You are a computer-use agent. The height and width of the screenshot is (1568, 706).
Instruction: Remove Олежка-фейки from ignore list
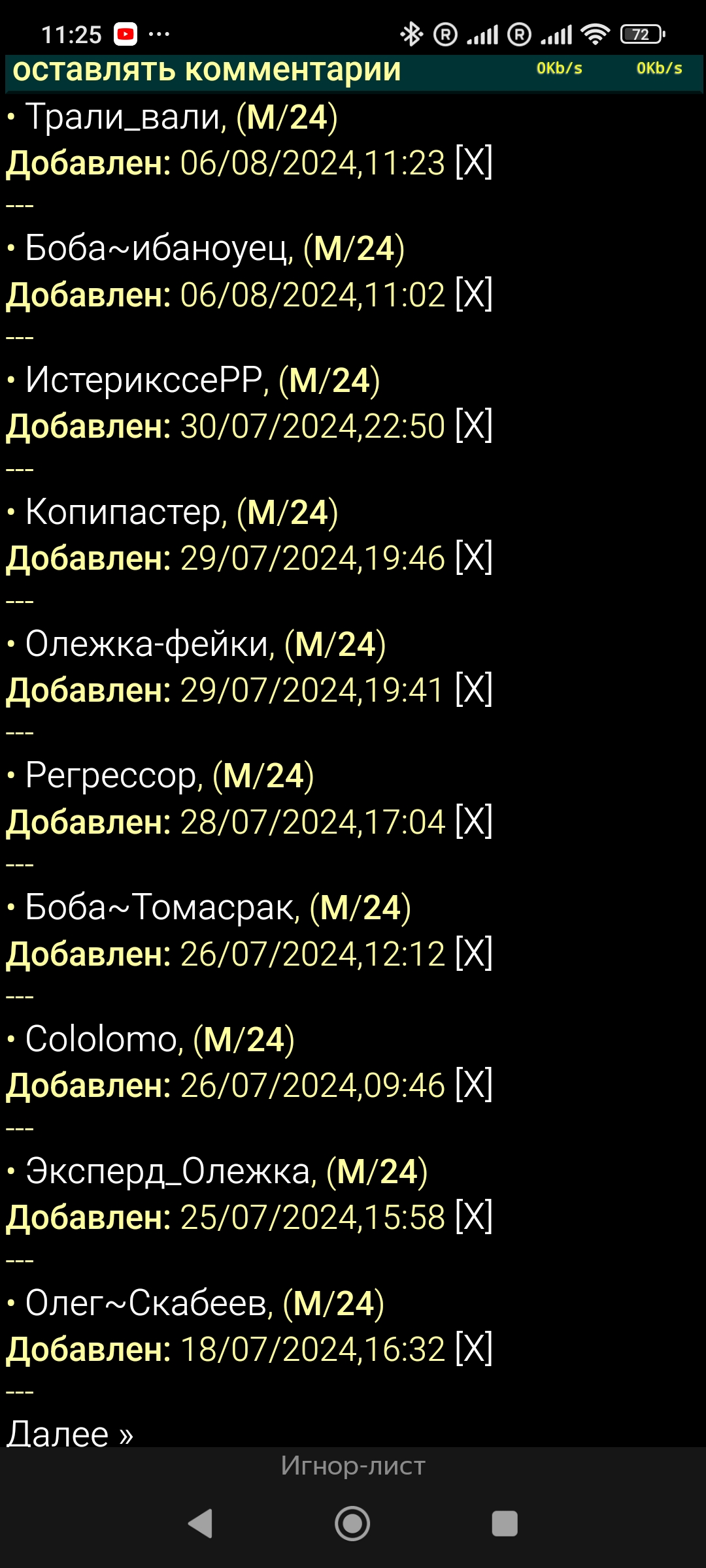tap(473, 690)
